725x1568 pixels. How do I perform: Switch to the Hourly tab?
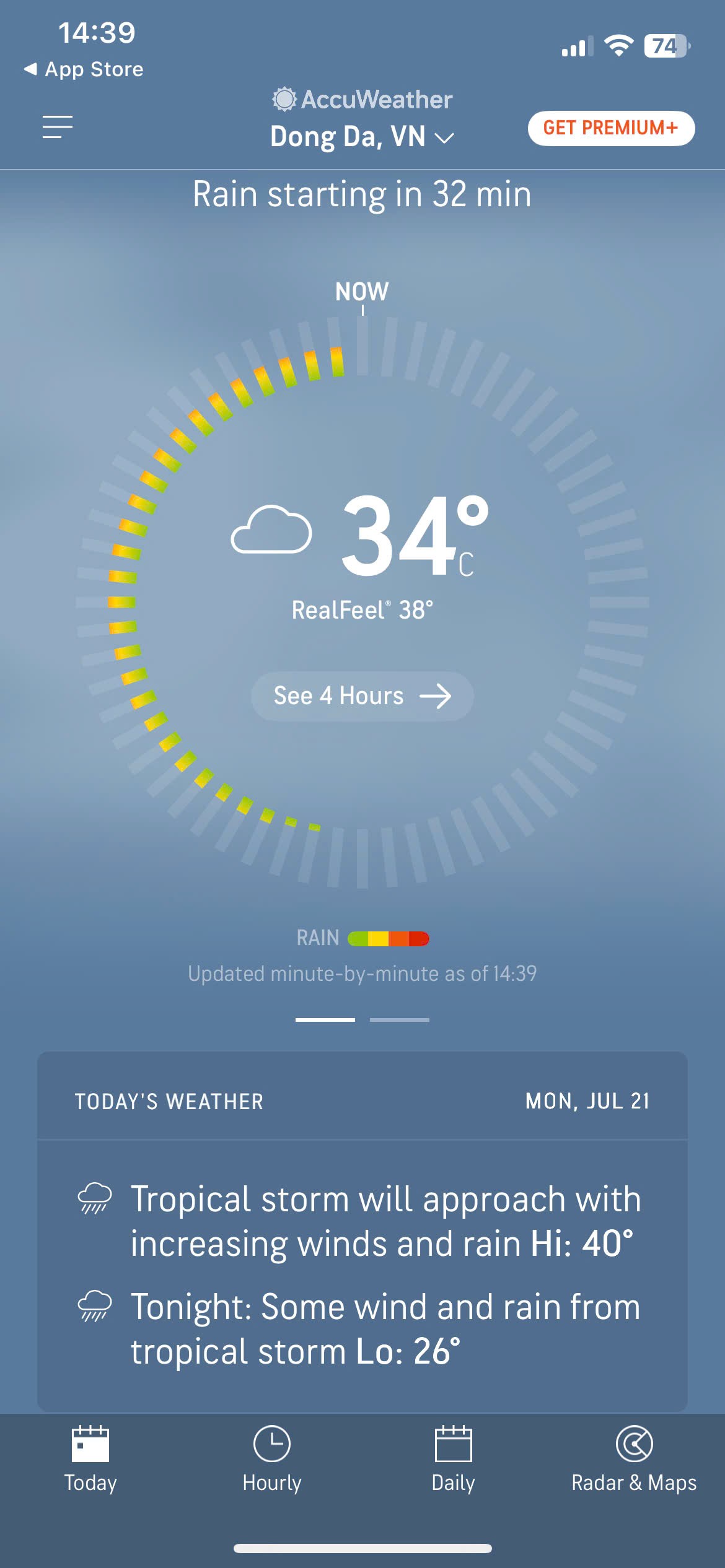point(271,1458)
